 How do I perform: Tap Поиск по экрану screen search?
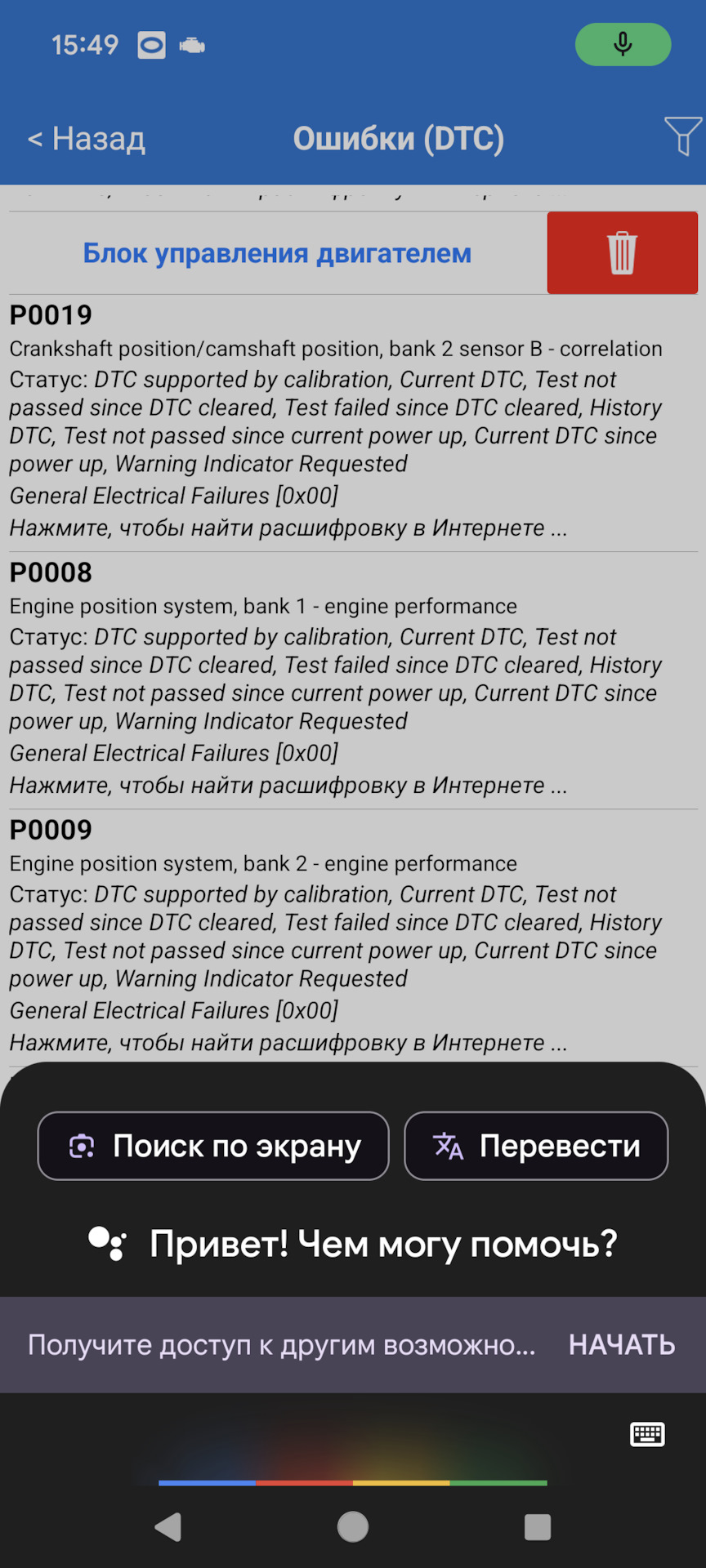click(213, 1146)
